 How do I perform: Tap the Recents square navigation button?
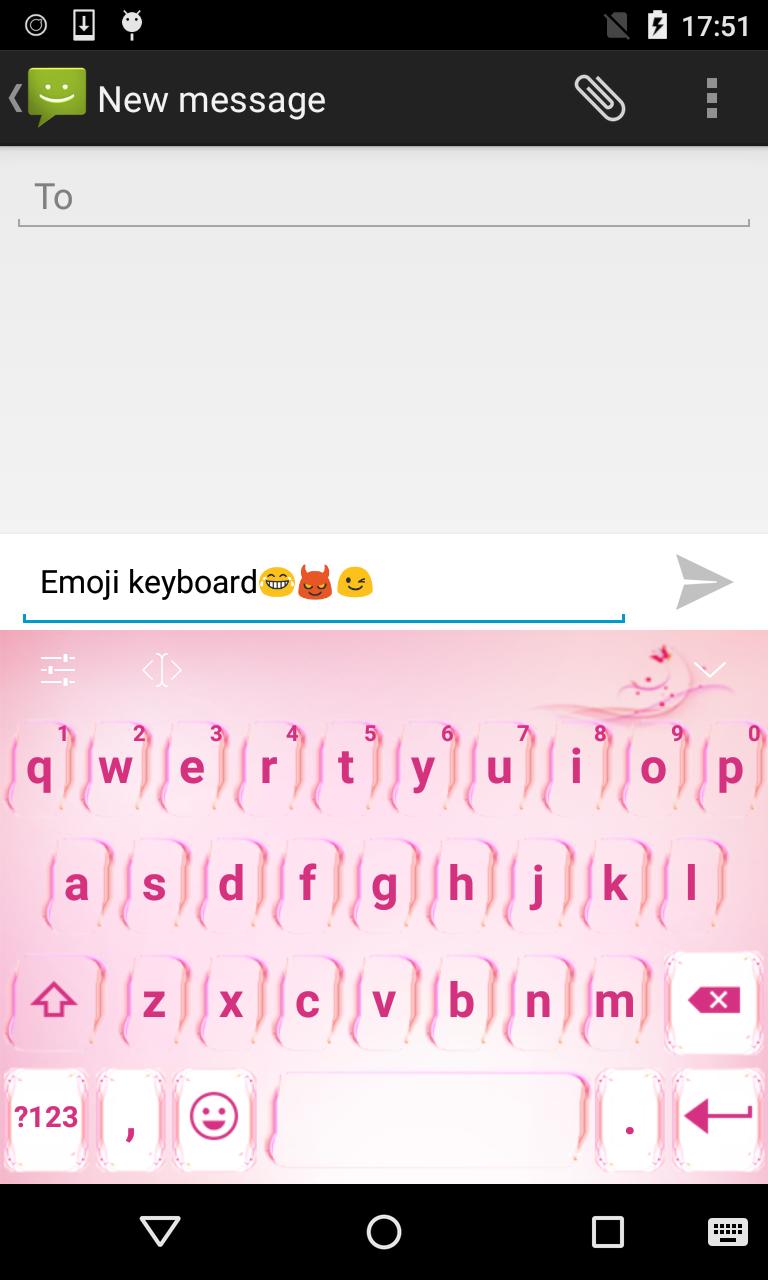pyautogui.click(x=605, y=1232)
